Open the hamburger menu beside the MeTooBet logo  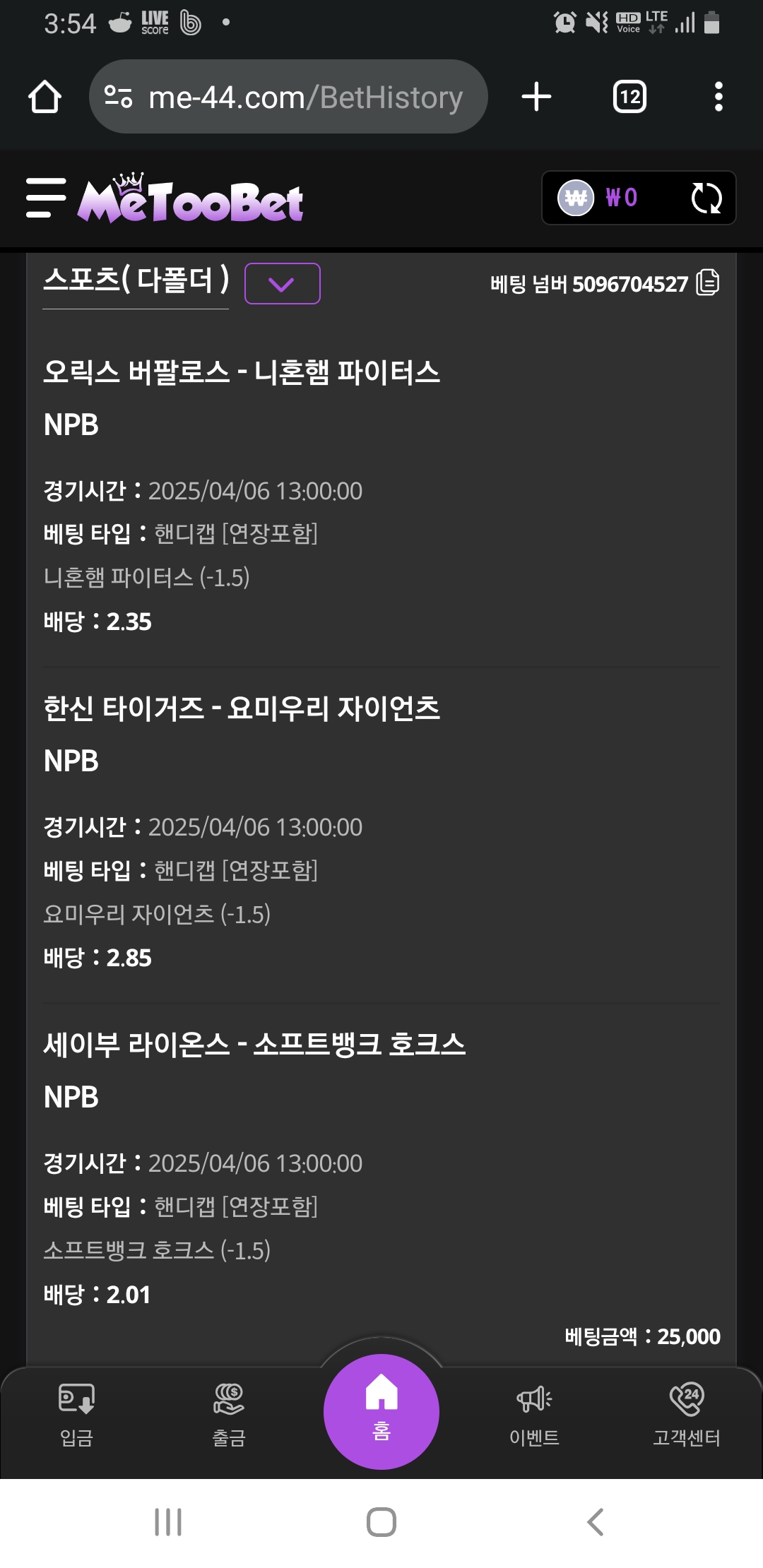pos(46,198)
